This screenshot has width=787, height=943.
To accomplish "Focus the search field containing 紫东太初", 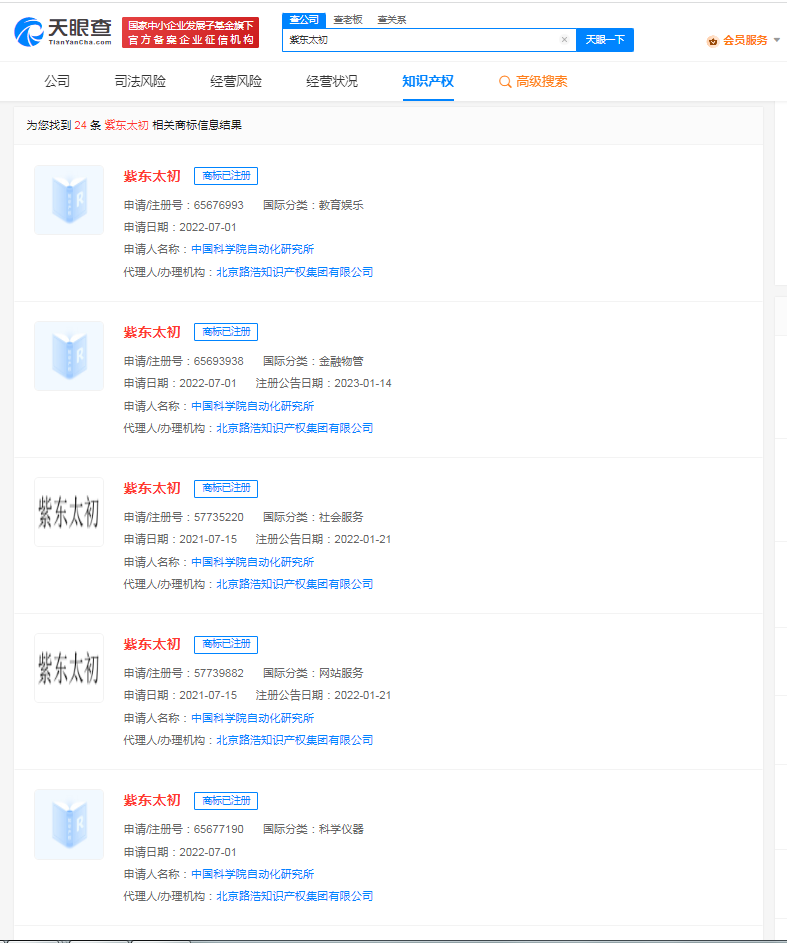I will pos(420,40).
